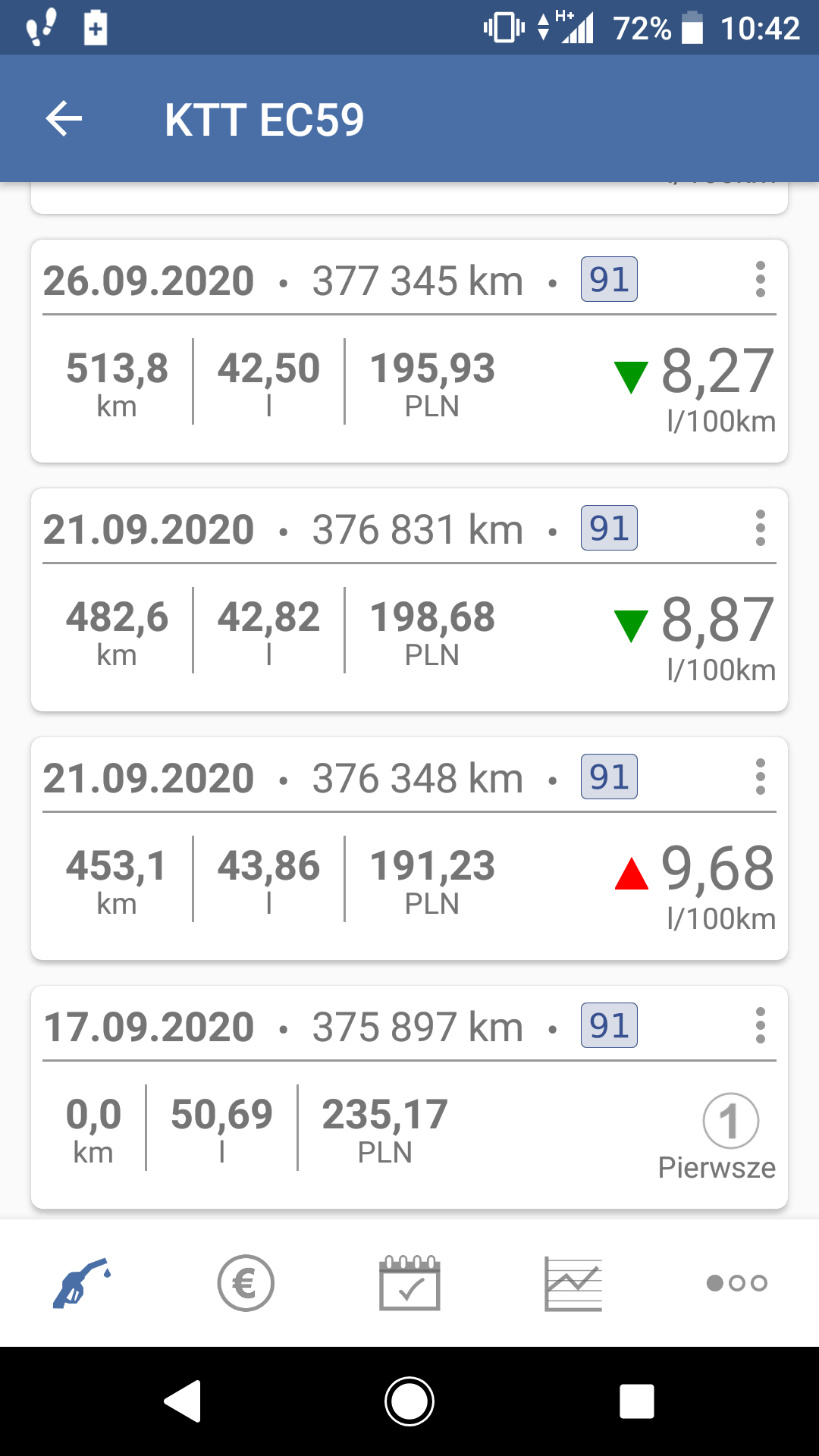Switch to the calendar reminders tab
This screenshot has width=819, height=1456.
tap(409, 1283)
